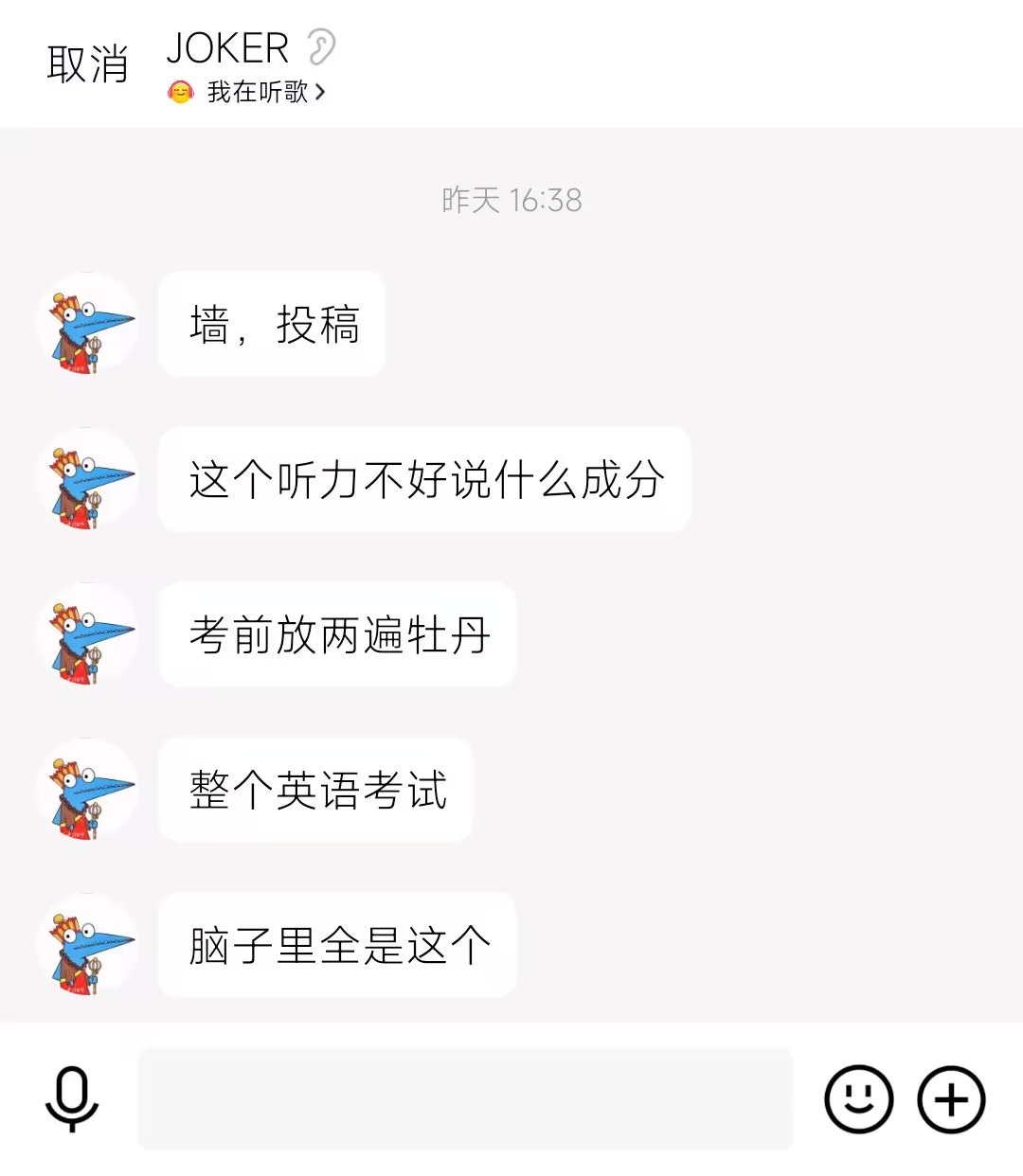Viewport: 1023px width, 1176px height.
Task: Tap the ear icon beside JOKER
Action: [322, 46]
